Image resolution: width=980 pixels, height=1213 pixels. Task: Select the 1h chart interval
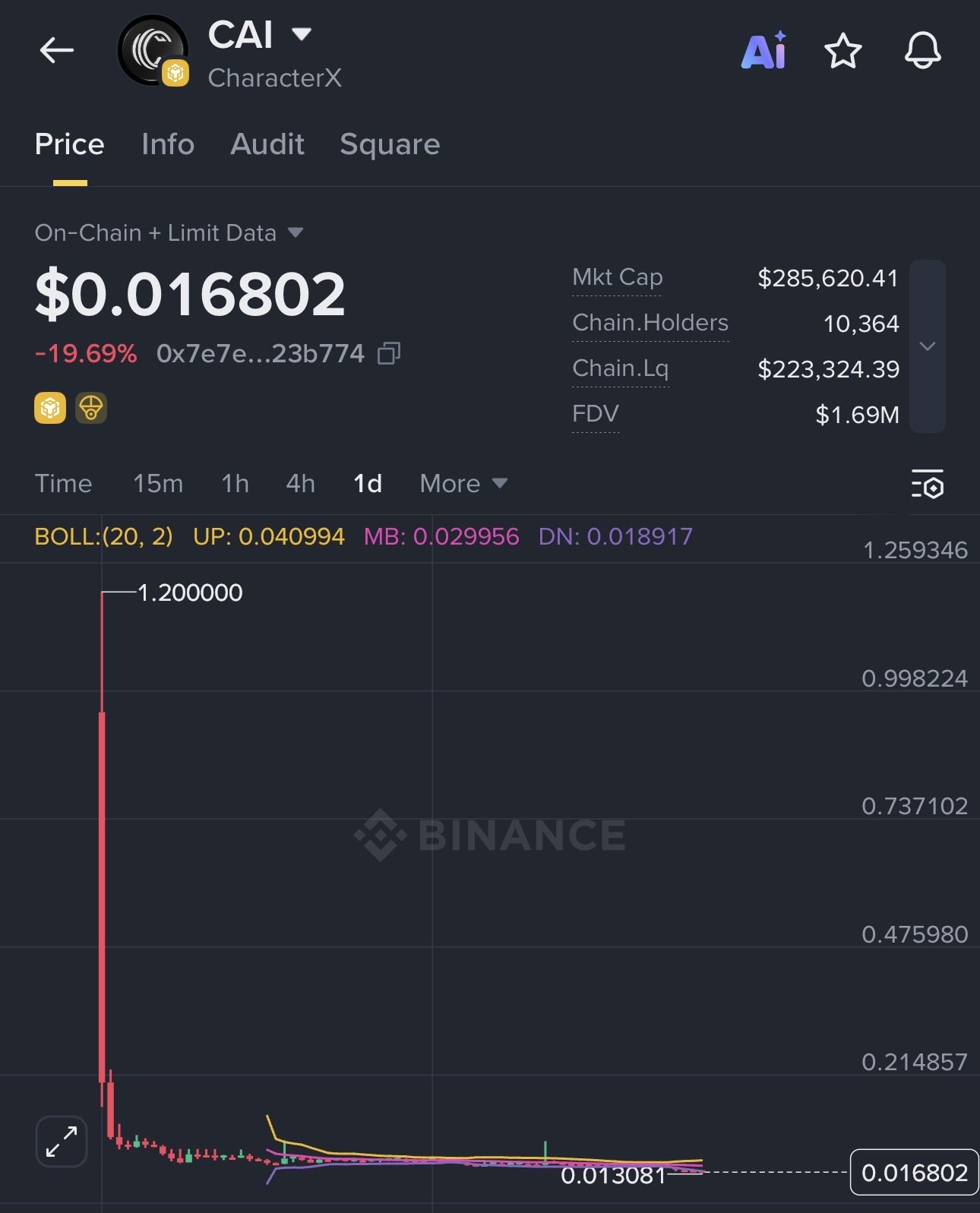coord(235,484)
